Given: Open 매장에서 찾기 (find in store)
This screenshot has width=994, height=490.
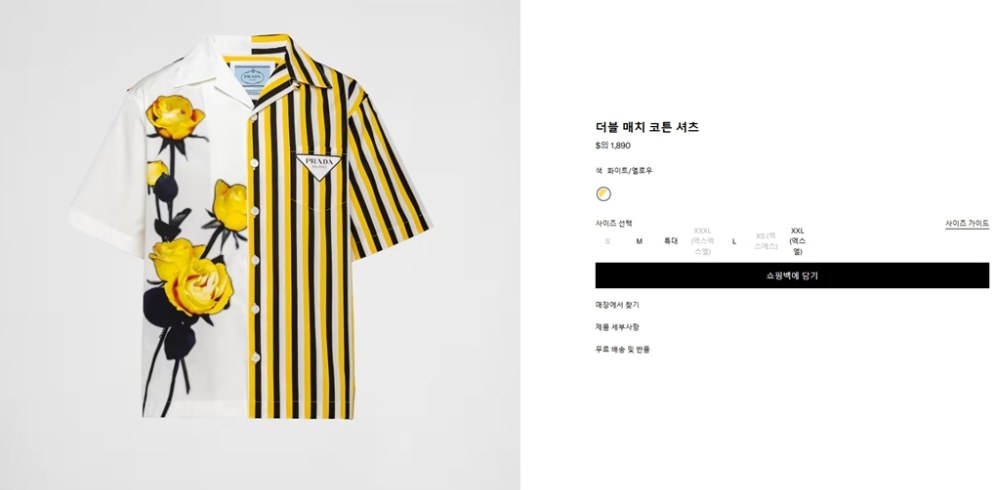Looking at the screenshot, I should coord(617,305).
